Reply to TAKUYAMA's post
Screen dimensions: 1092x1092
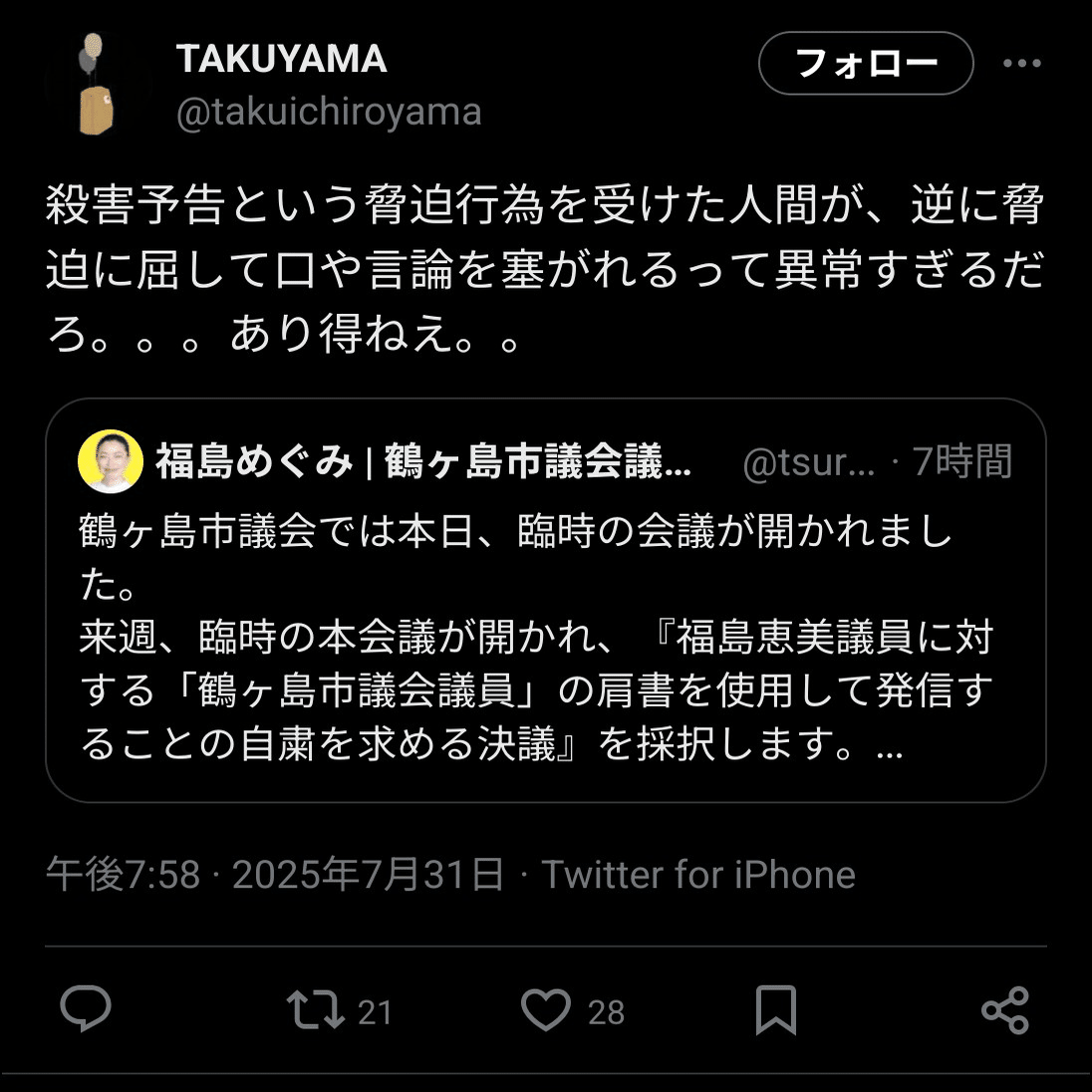coord(86,1010)
